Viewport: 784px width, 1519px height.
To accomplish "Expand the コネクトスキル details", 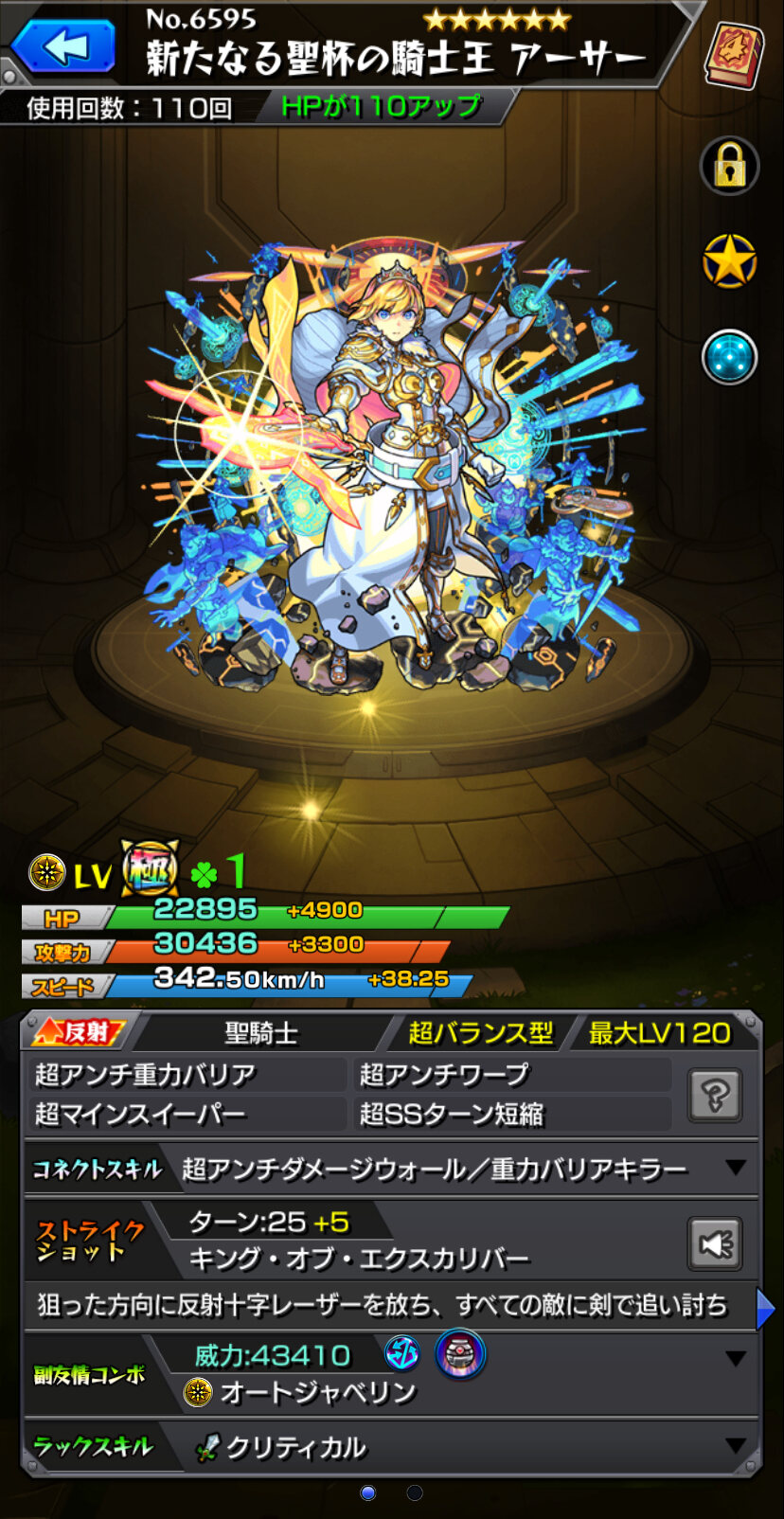I will click(736, 1169).
